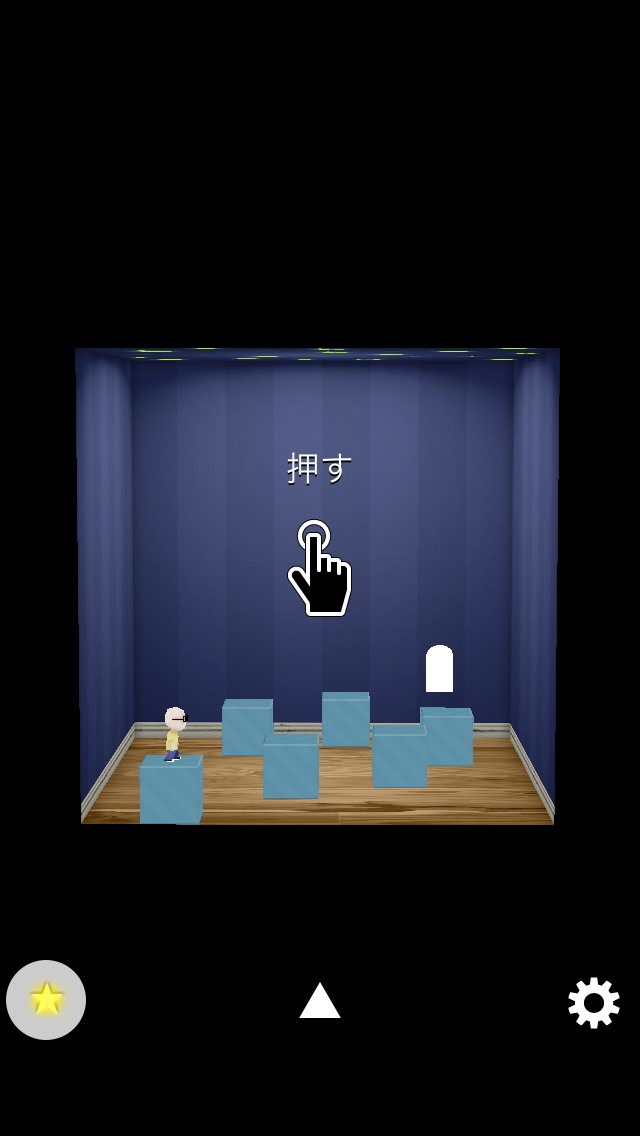Open the settings gear
The height and width of the screenshot is (1136, 640).
click(x=594, y=1003)
